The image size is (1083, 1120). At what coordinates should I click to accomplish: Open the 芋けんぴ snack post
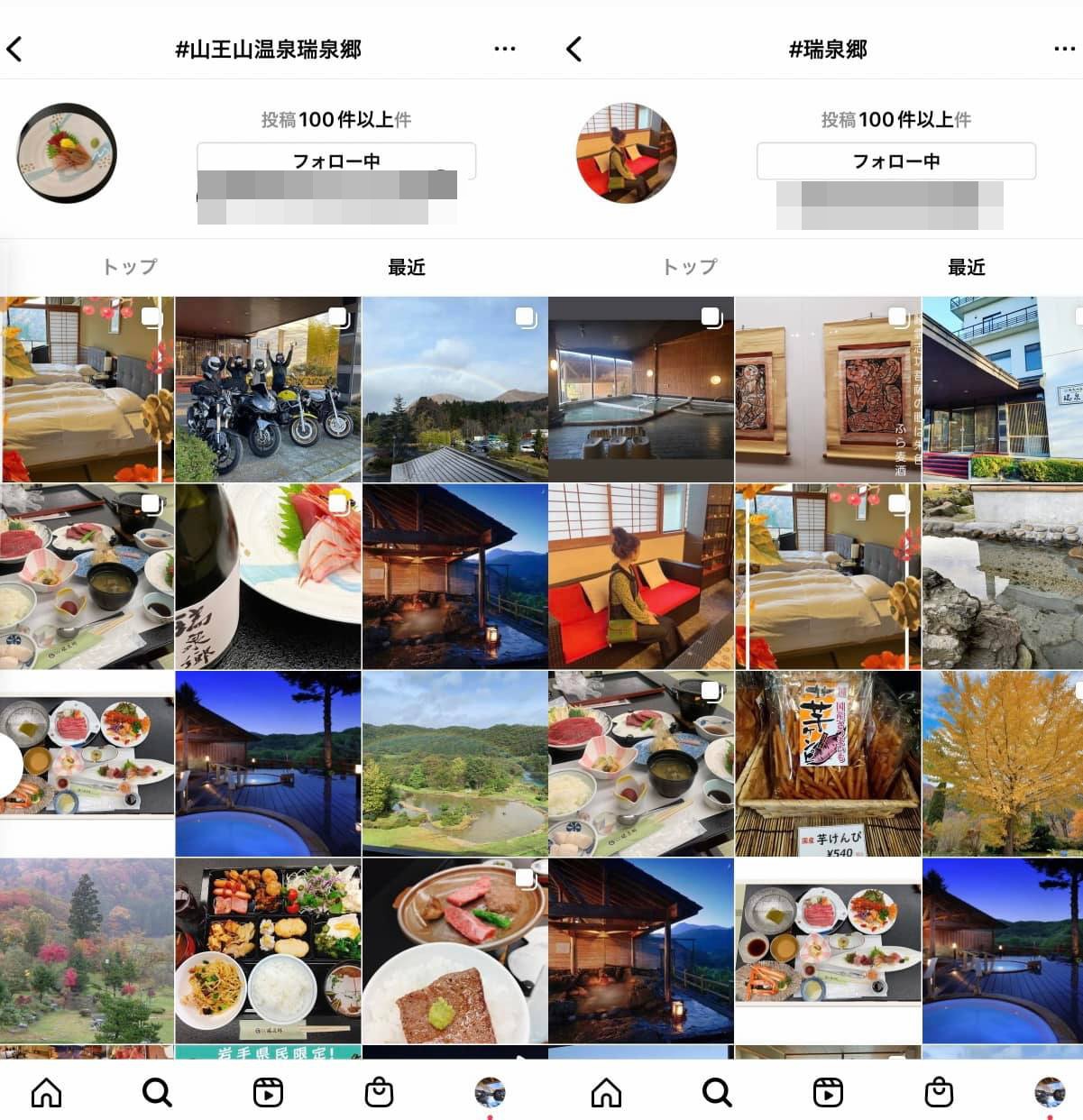coord(828,763)
